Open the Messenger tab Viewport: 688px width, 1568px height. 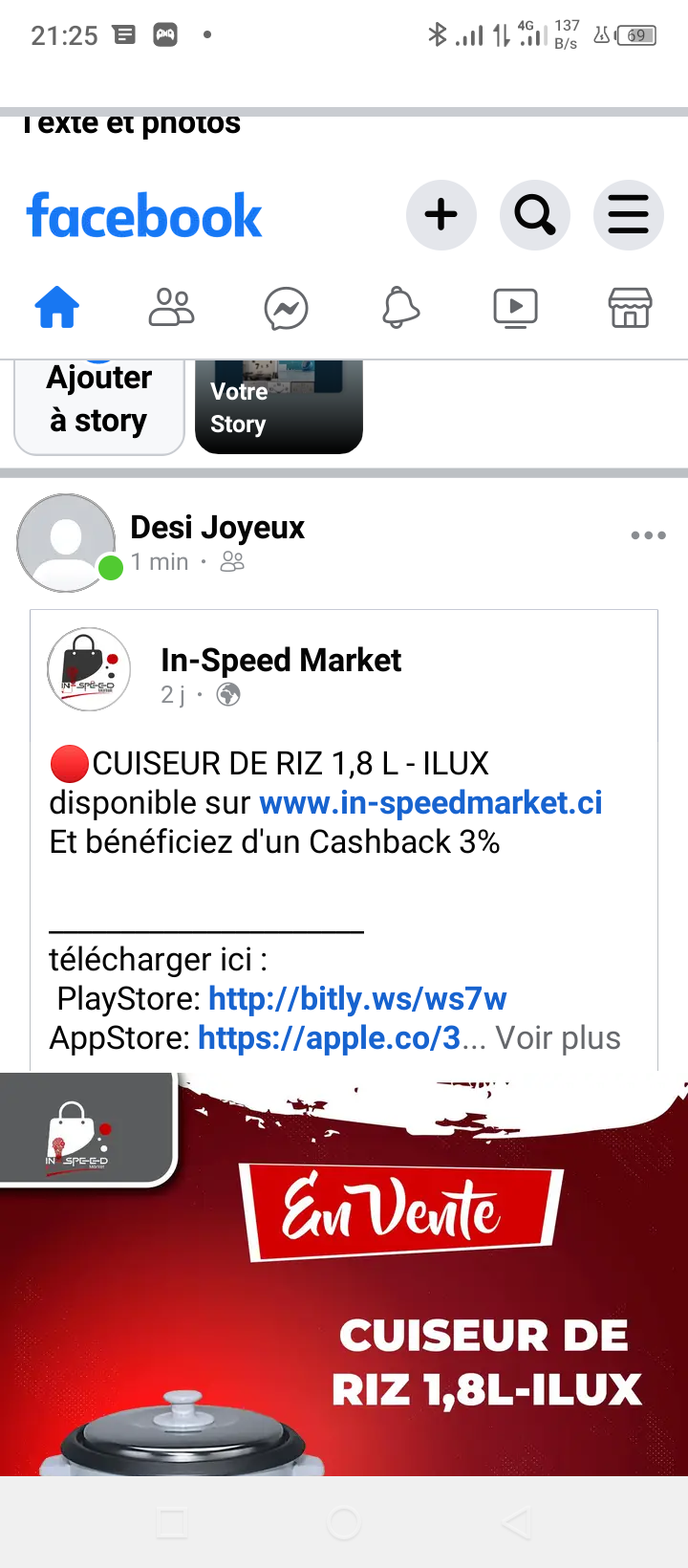(x=286, y=309)
